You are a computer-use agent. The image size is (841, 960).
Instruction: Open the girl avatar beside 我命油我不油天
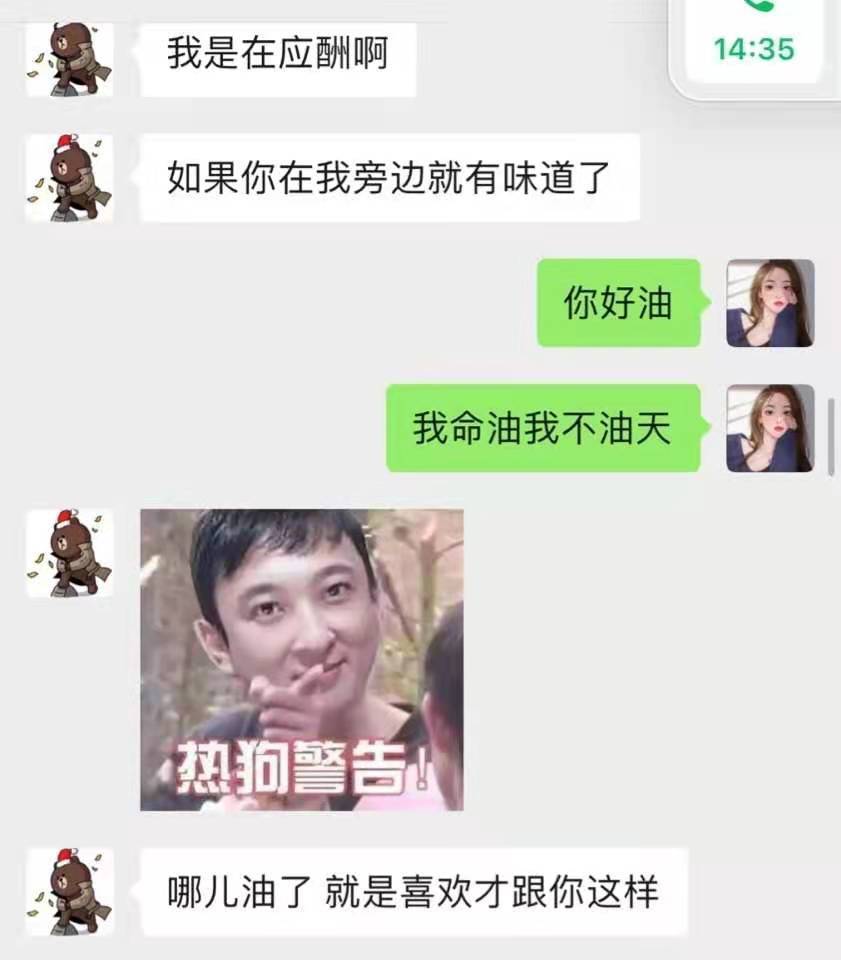[769, 428]
